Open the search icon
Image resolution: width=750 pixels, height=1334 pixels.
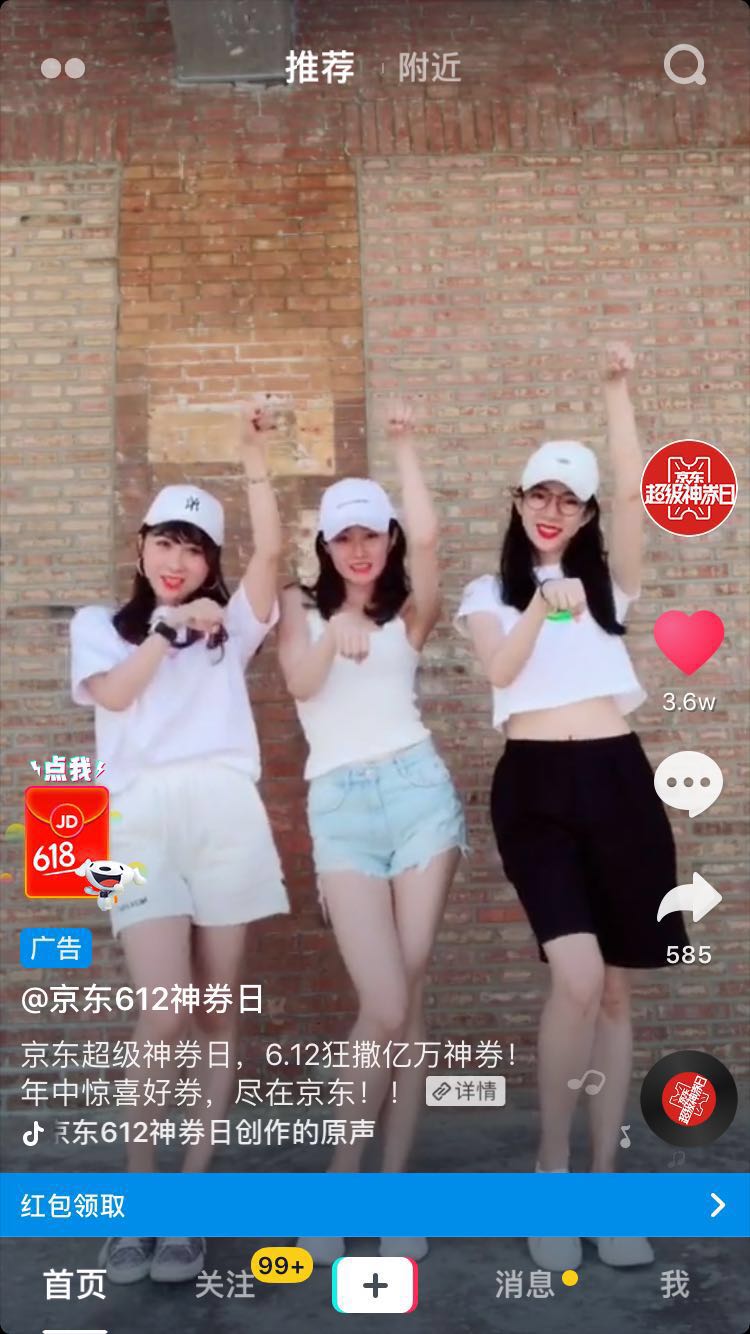685,67
